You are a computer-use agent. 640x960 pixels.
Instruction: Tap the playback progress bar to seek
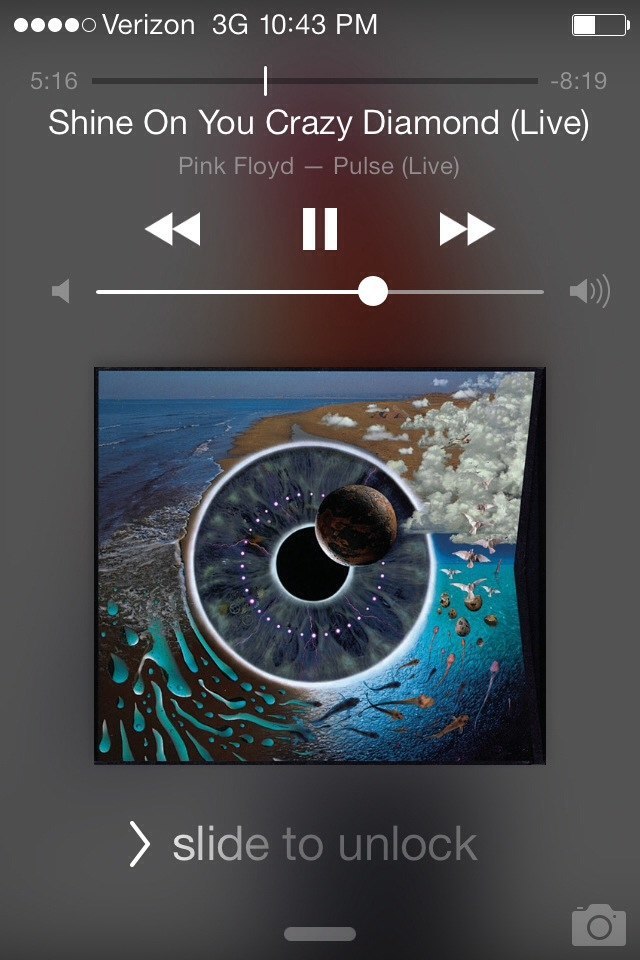(x=315, y=81)
